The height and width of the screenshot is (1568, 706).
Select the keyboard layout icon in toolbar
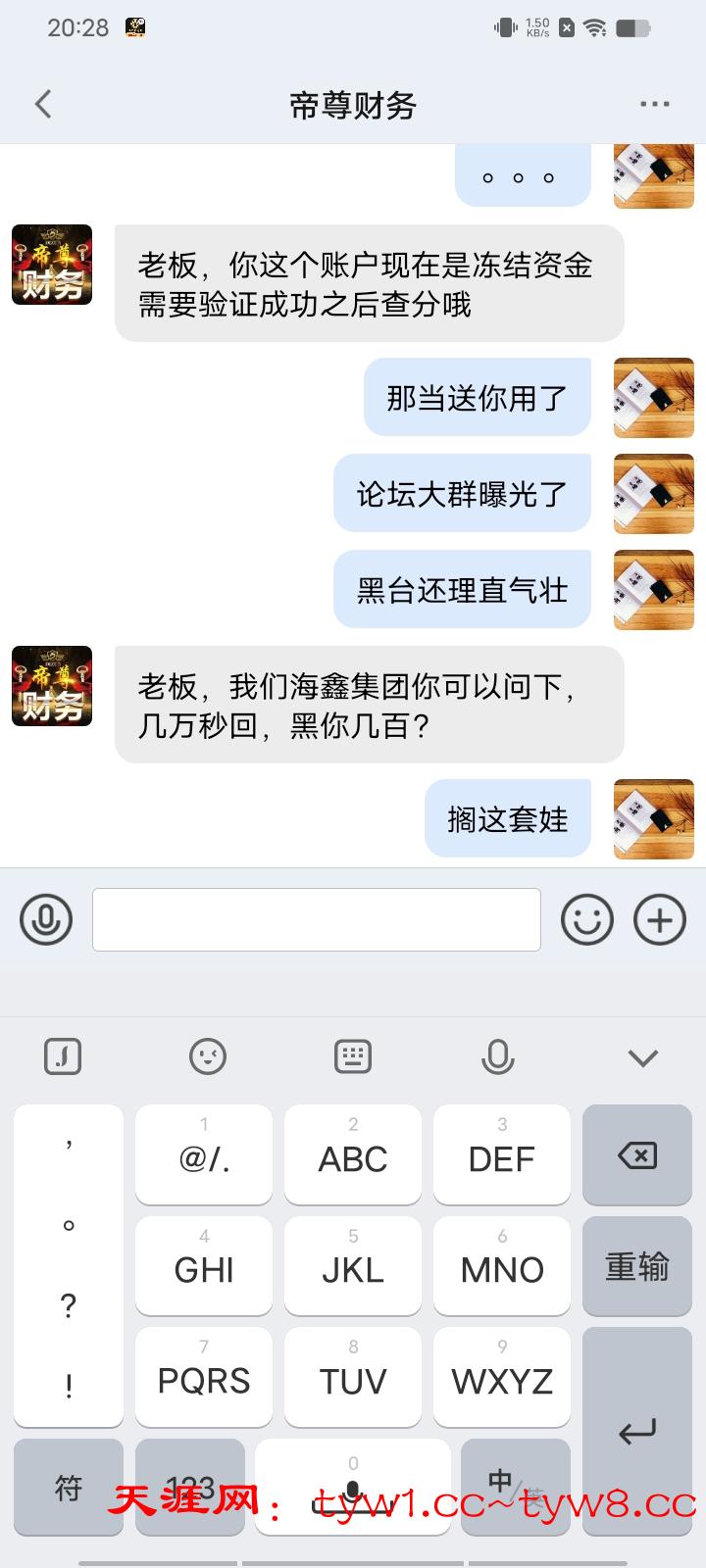[x=352, y=1056]
